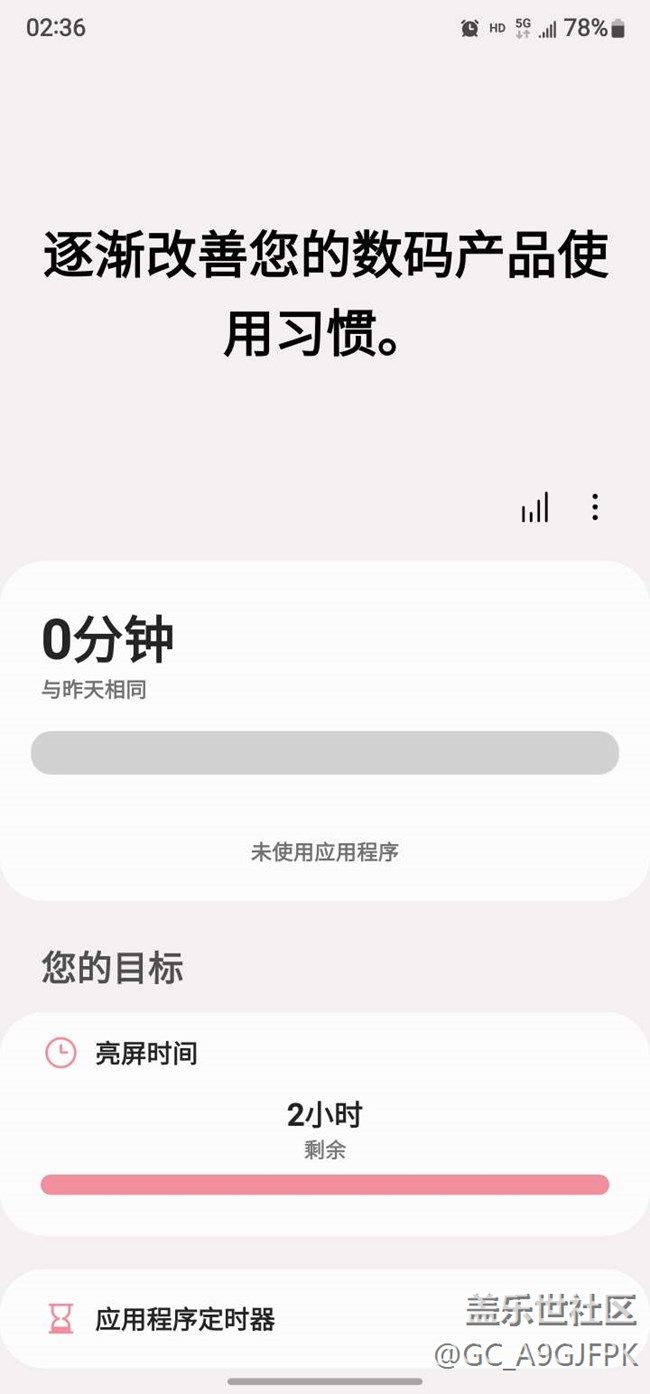This screenshot has height=1394, width=650.
Task: Open the weekly report chart icon
Action: [x=535, y=507]
